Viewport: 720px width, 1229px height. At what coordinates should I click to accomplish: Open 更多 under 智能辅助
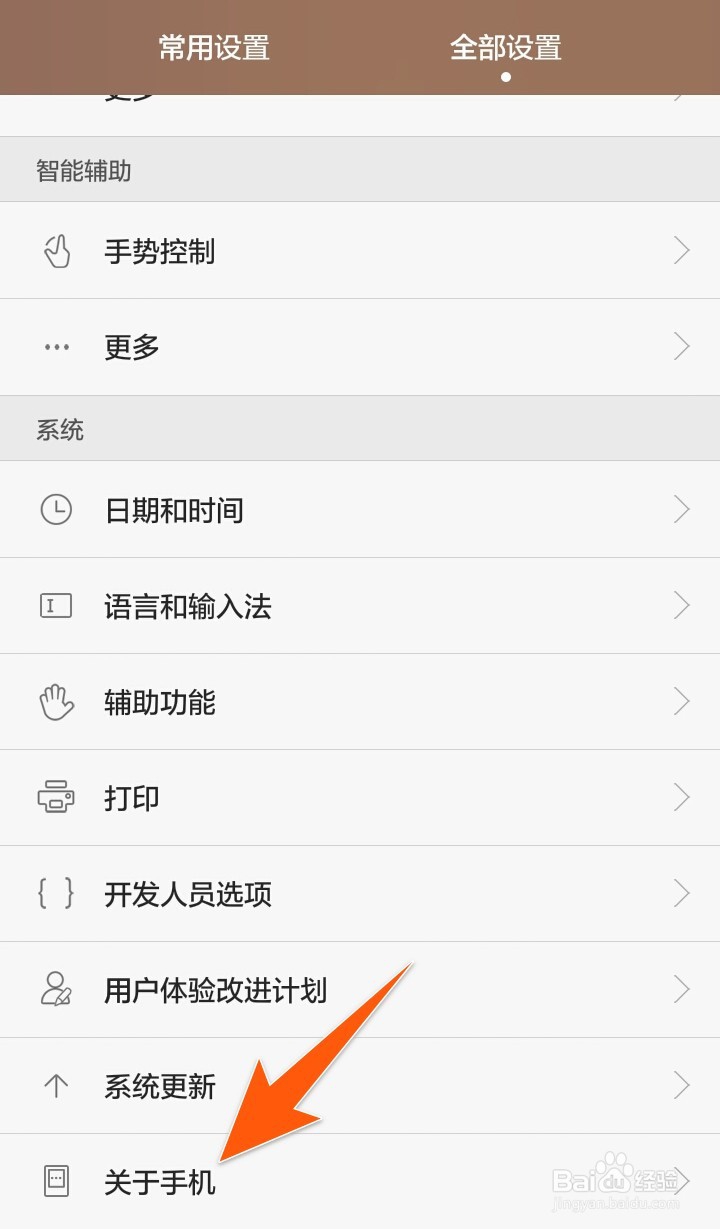[360, 347]
